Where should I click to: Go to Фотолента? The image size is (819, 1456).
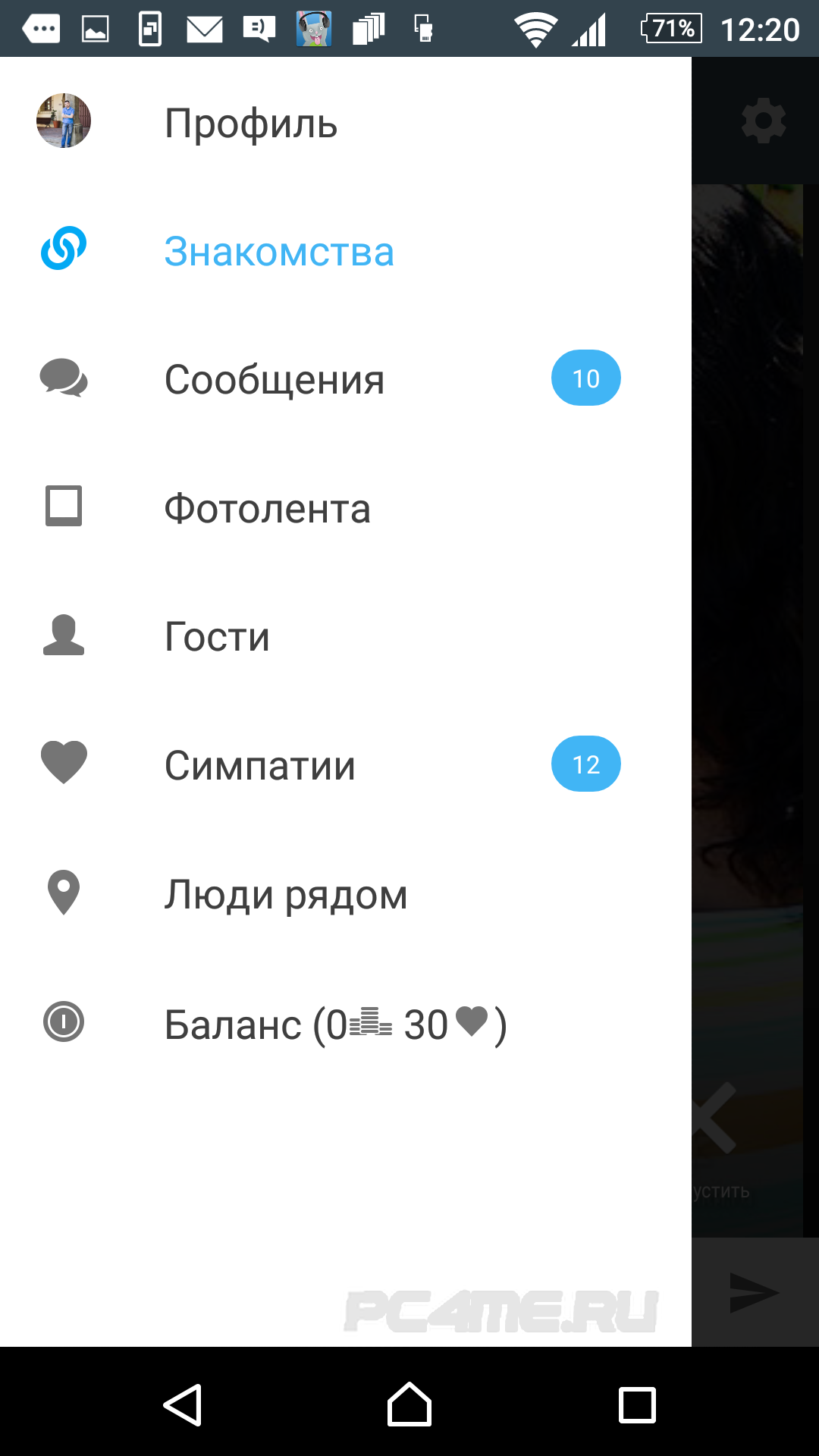coord(267,508)
